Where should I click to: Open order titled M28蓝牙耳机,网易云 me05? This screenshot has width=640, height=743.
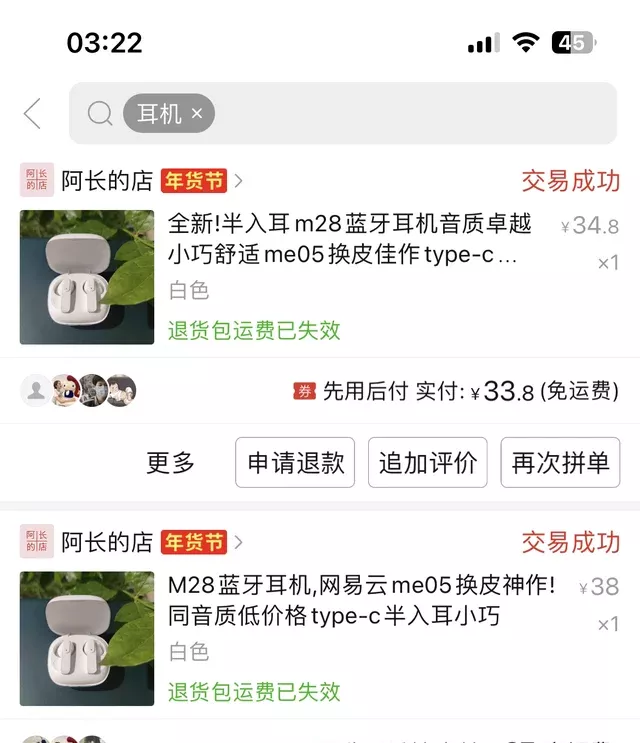coord(360,600)
